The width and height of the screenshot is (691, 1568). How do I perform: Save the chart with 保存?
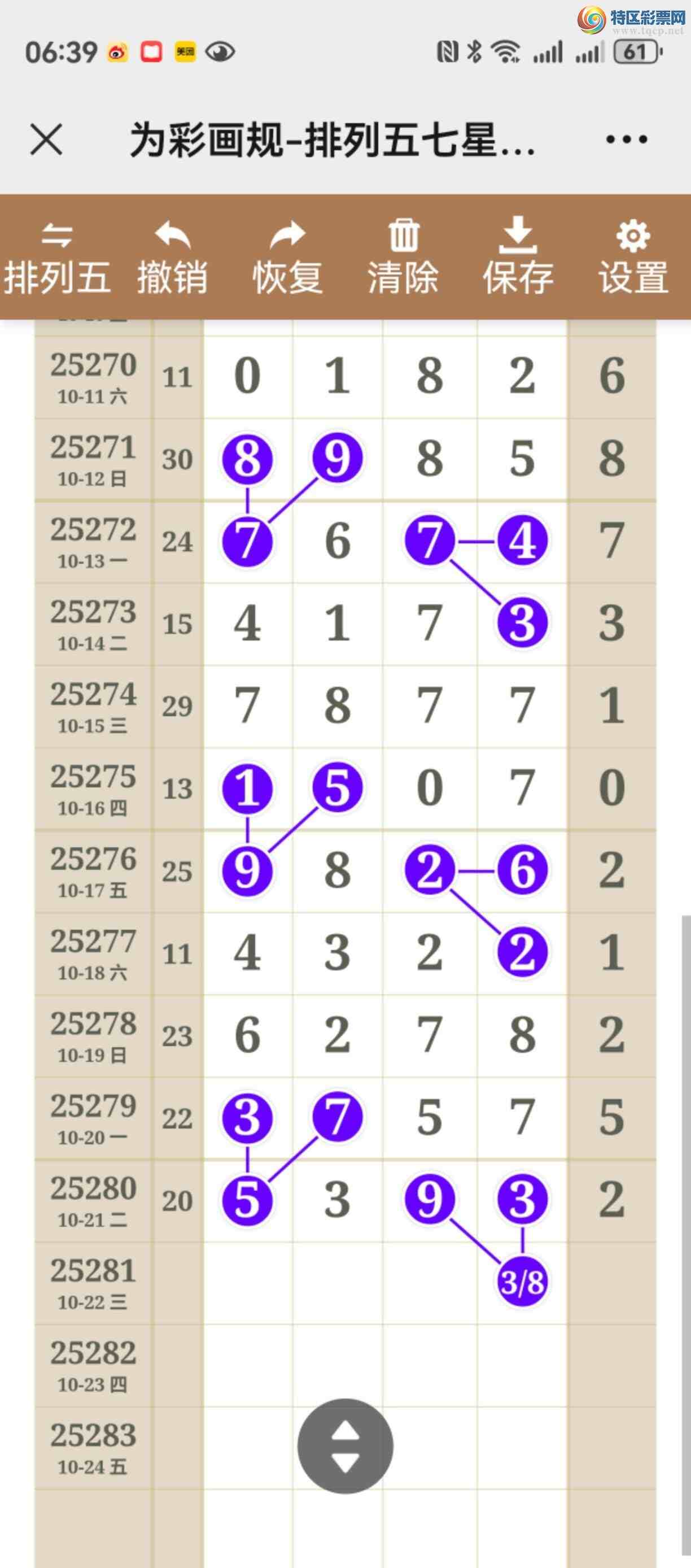(518, 258)
